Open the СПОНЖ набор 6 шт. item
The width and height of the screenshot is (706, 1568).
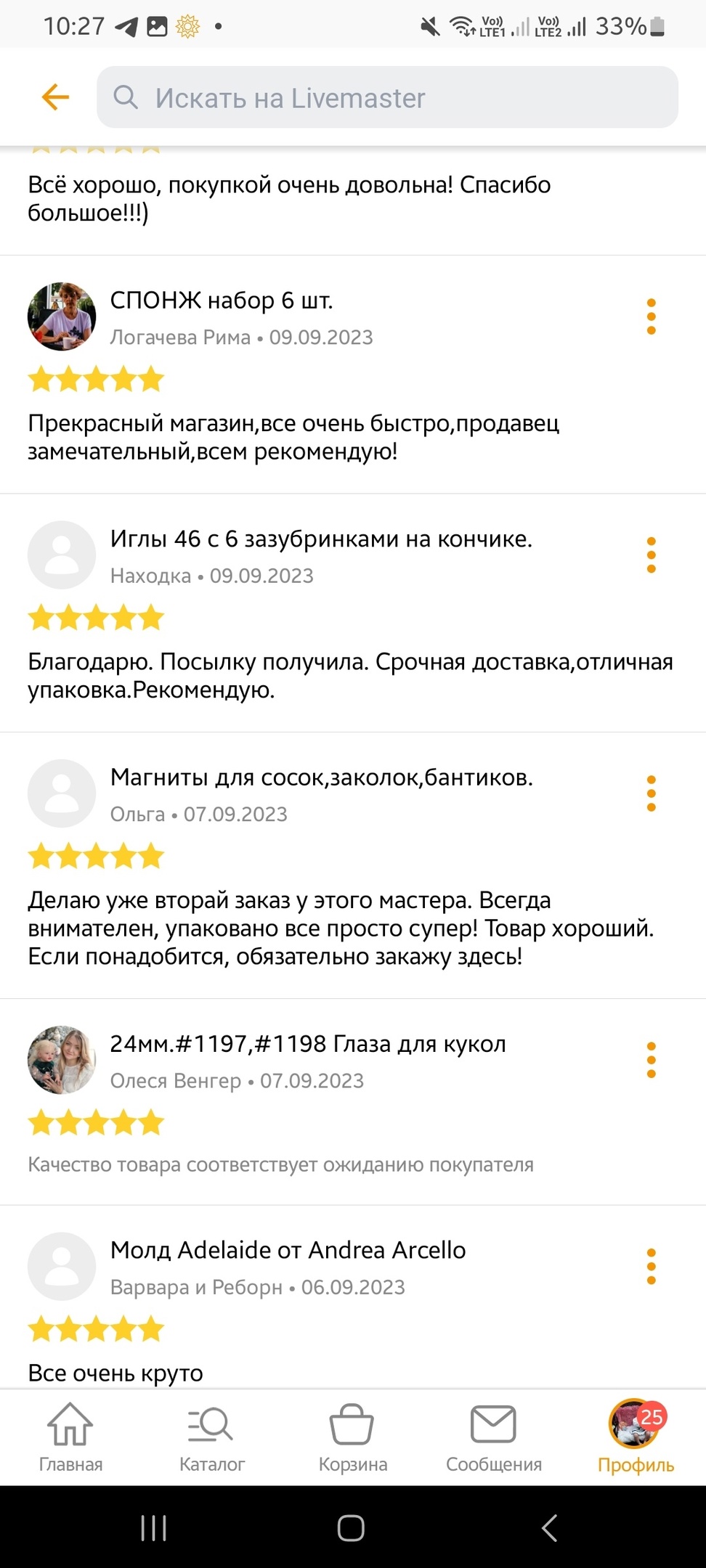pyautogui.click(x=222, y=300)
